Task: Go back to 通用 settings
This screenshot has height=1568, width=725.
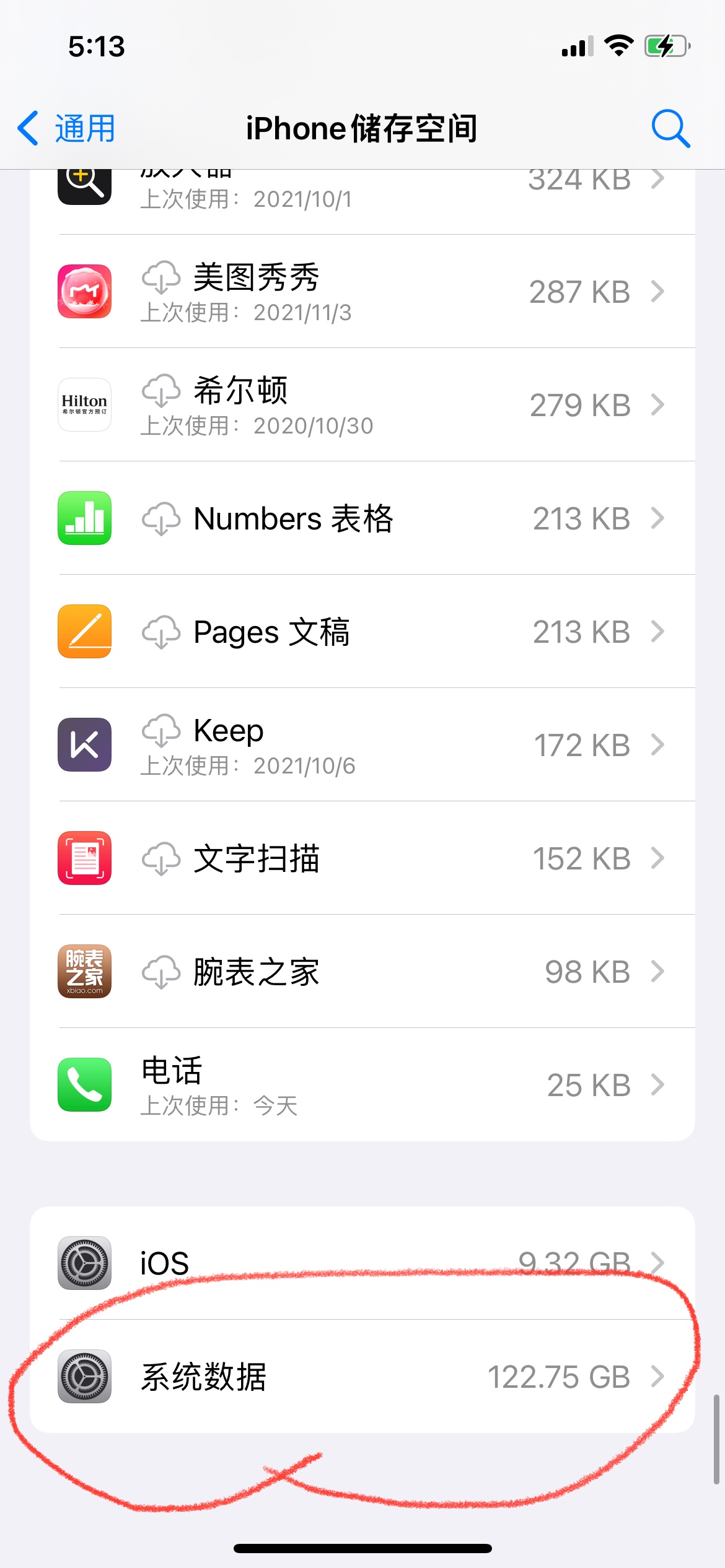Action: 67,129
